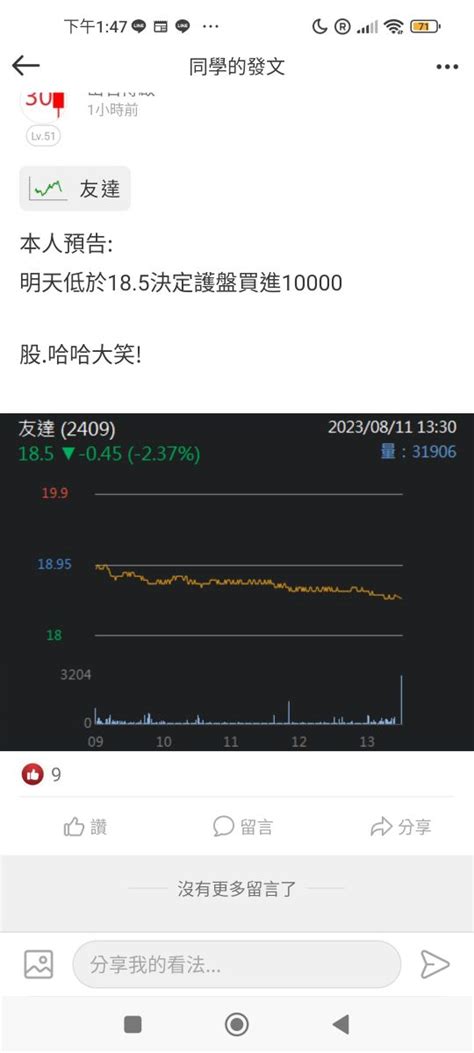The image size is (474, 1053).
Task: Tap 留言 to comment on the post
Action: pyautogui.click(x=243, y=827)
